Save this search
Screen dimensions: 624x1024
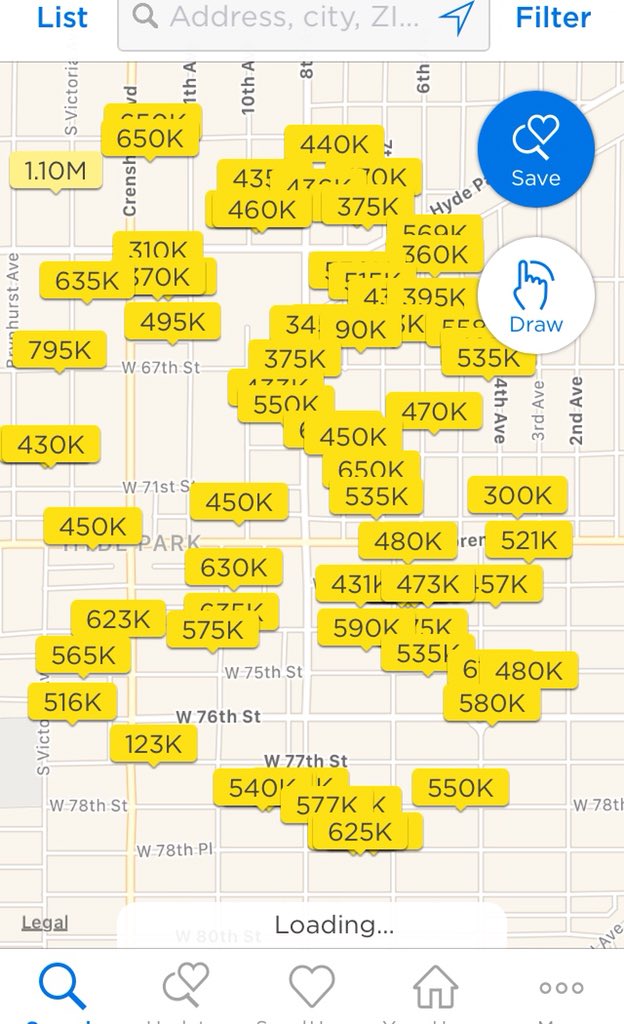point(536,150)
